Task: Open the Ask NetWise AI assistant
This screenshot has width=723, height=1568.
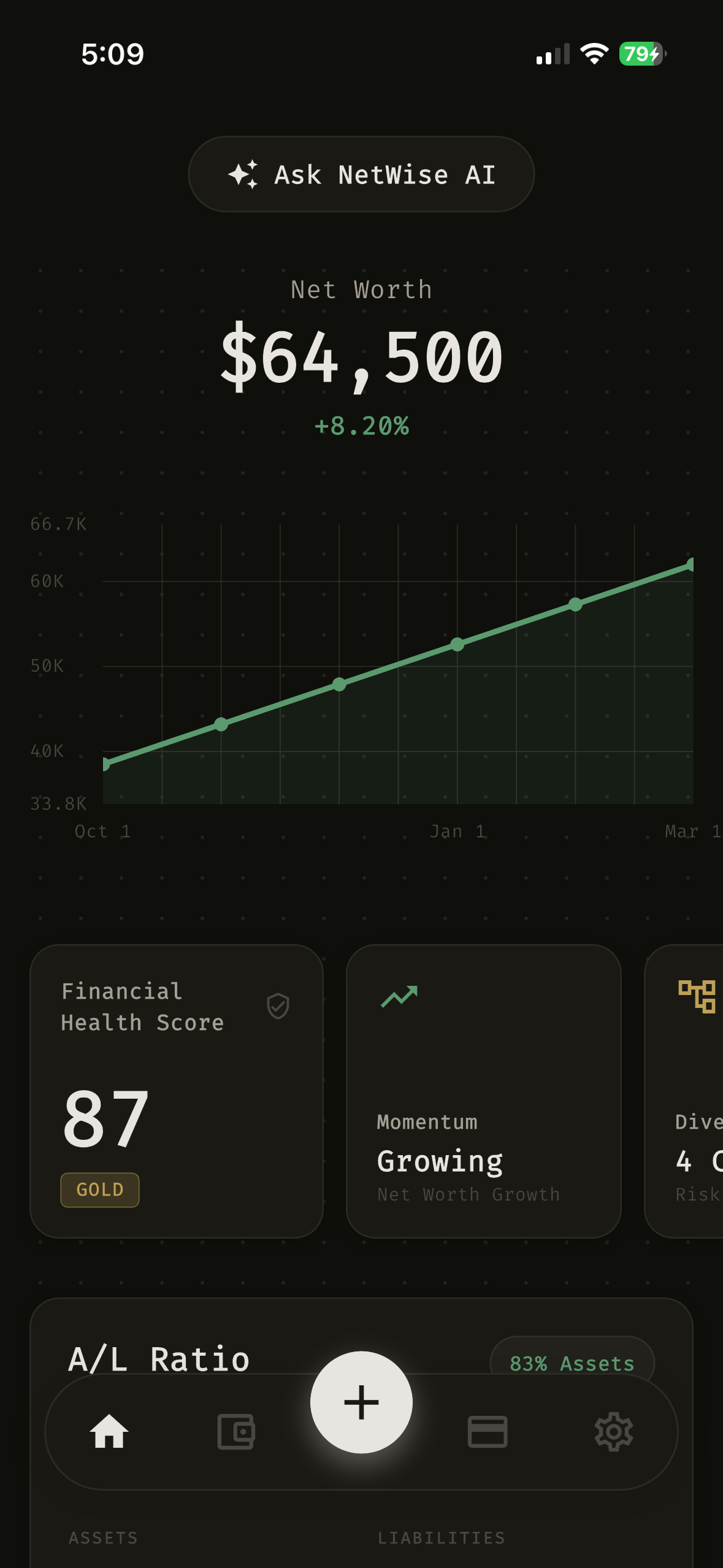Action: (362, 174)
